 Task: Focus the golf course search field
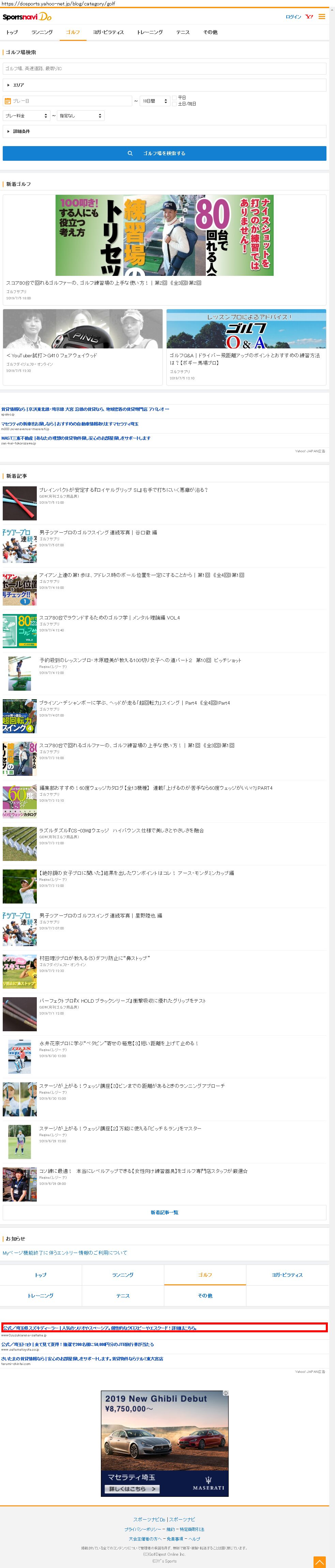tap(164, 69)
